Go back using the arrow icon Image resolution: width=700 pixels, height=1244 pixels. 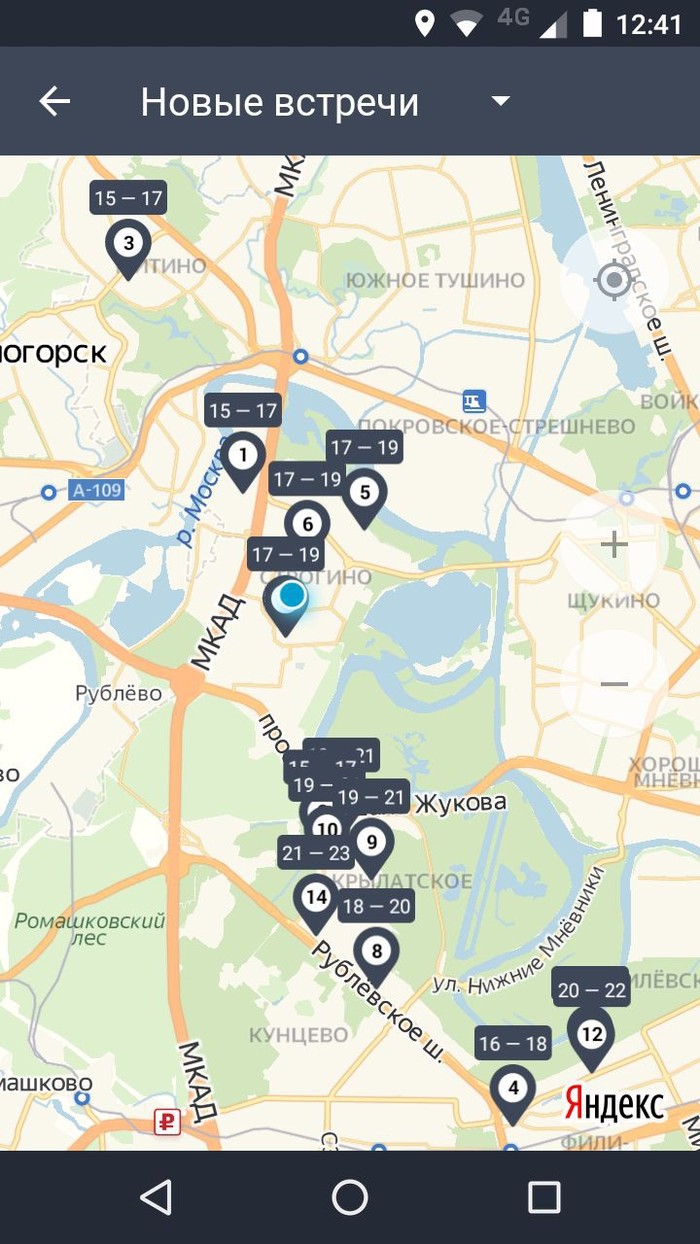55,101
